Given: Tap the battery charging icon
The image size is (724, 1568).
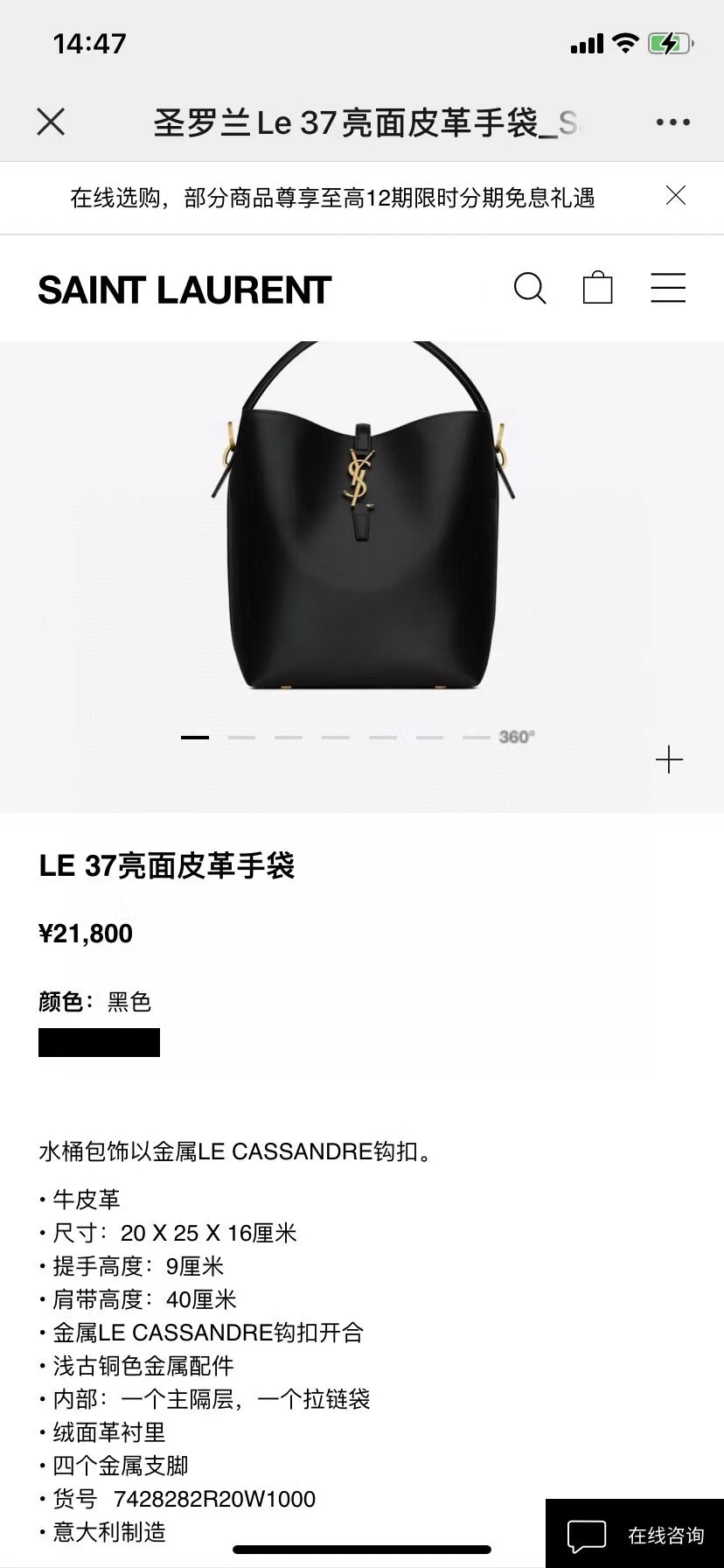Looking at the screenshot, I should (x=669, y=41).
